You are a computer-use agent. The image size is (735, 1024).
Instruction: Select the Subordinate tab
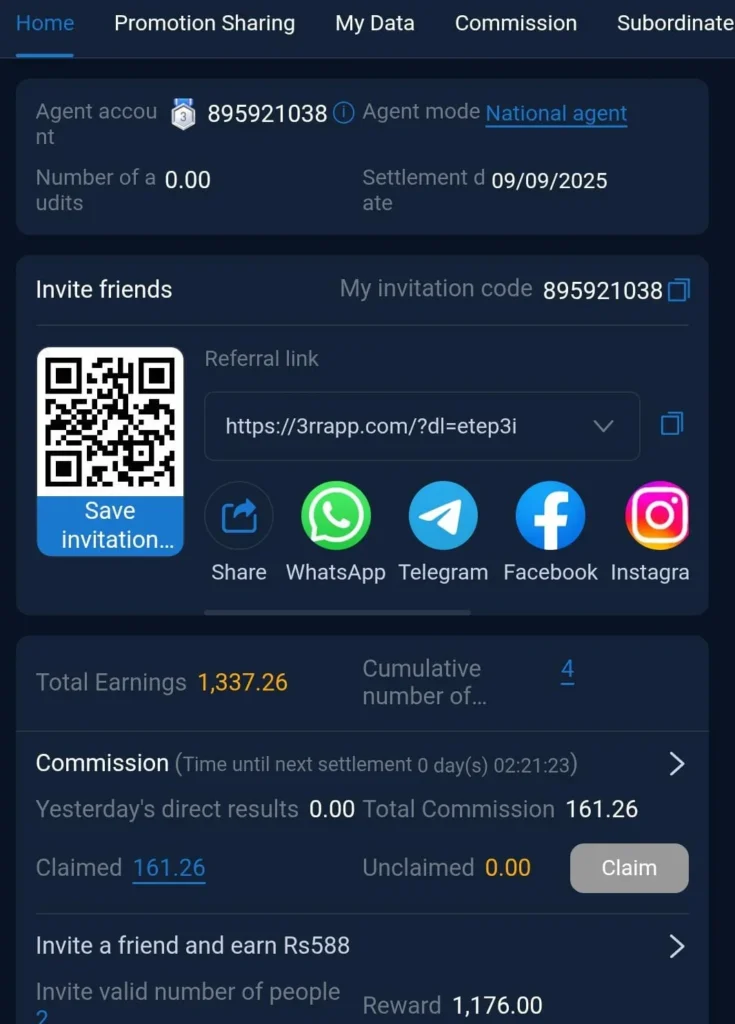point(675,23)
